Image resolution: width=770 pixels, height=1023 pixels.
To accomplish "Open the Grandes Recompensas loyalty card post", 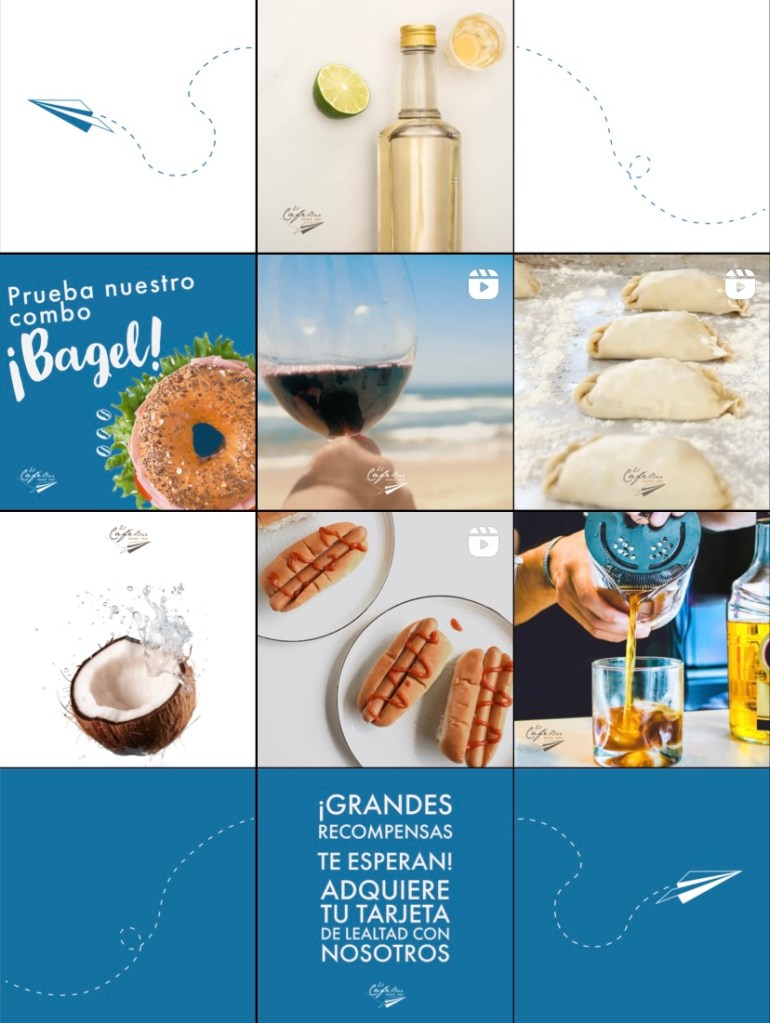I will coord(385,895).
